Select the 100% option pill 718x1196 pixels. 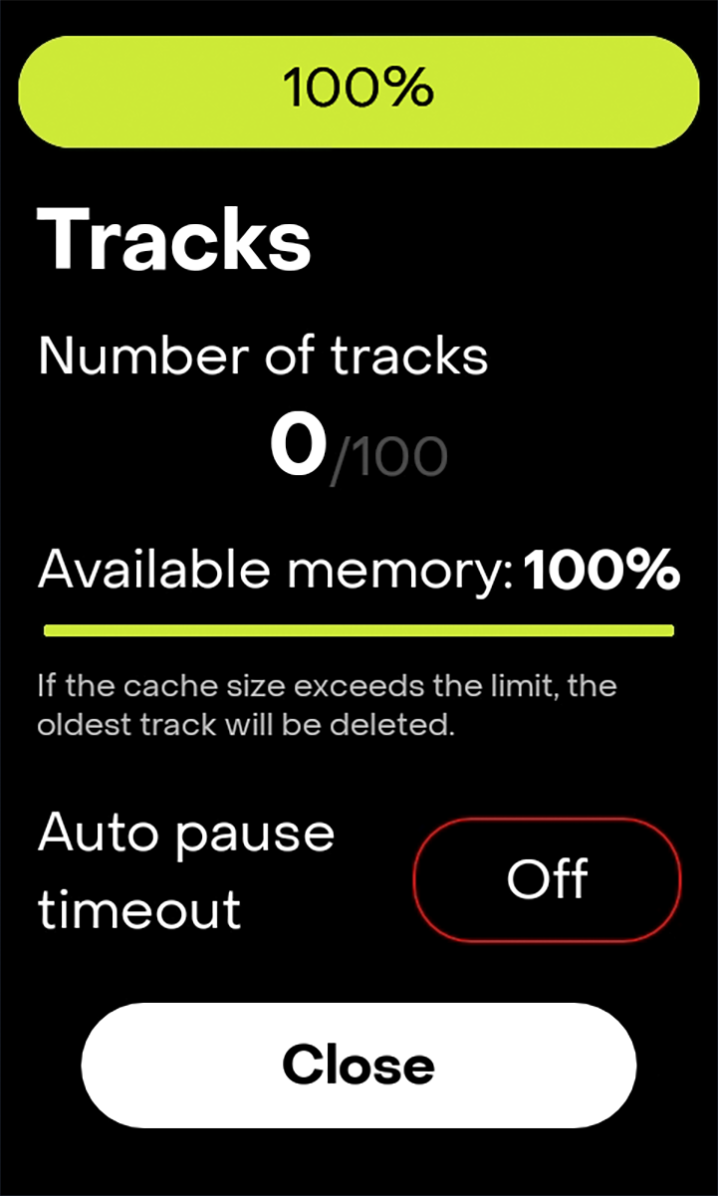[x=358, y=91]
